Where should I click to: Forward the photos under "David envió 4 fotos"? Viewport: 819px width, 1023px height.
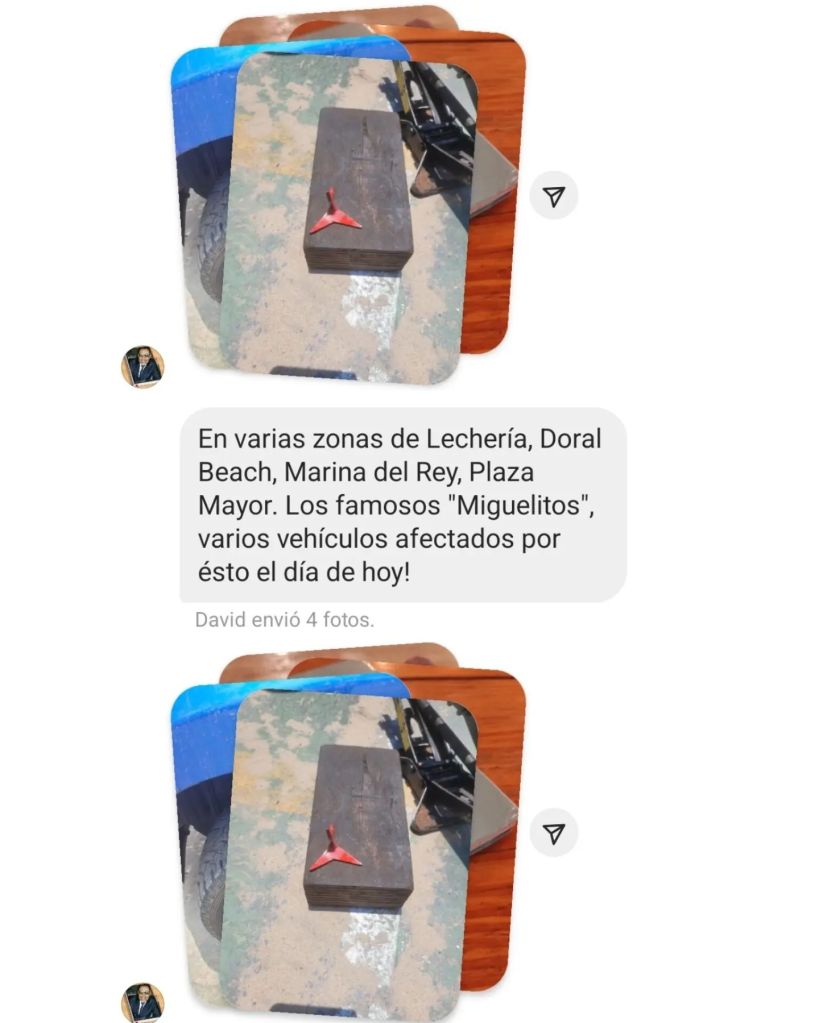(x=553, y=833)
